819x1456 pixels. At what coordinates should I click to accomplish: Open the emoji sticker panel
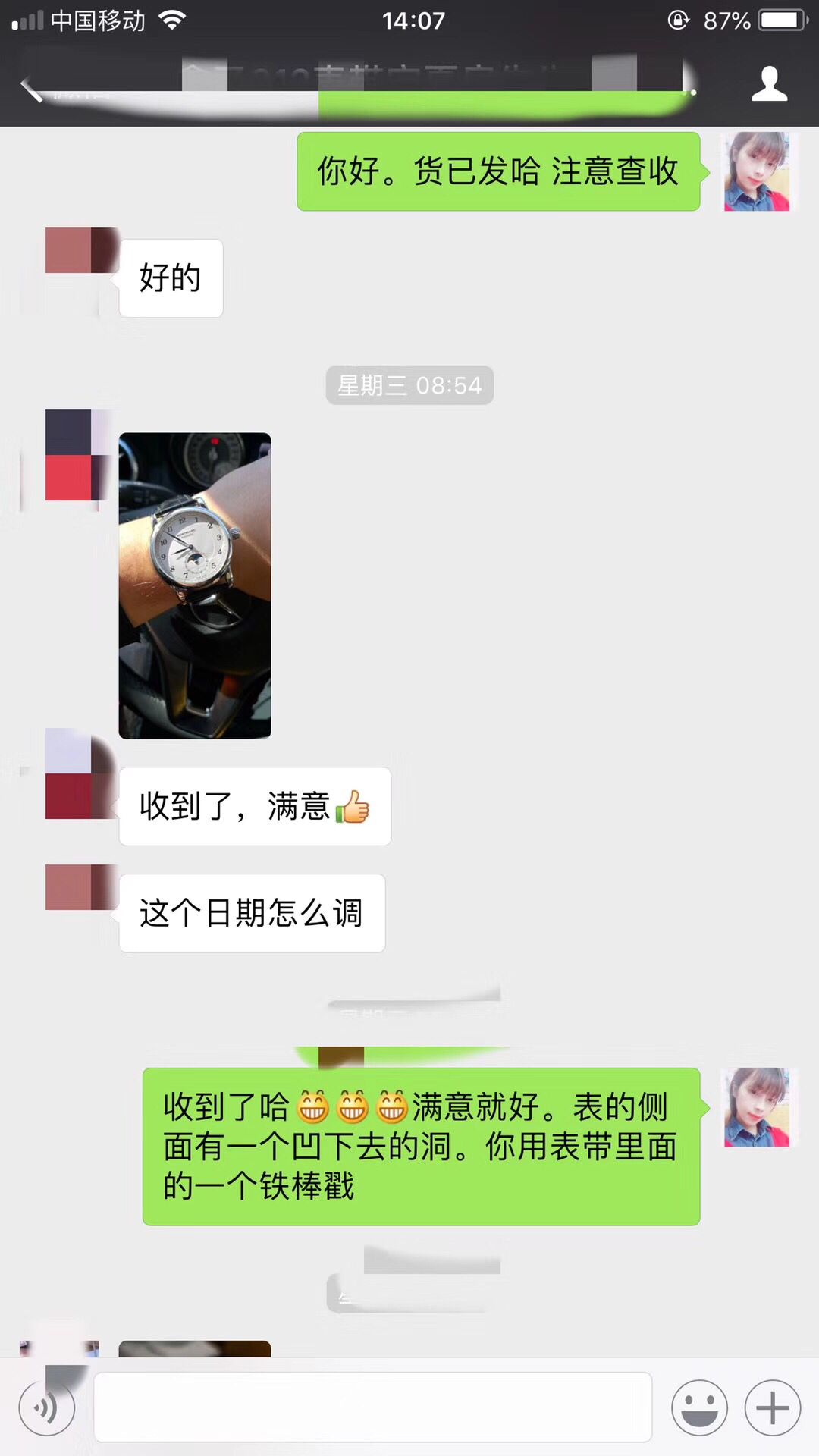(x=699, y=1408)
